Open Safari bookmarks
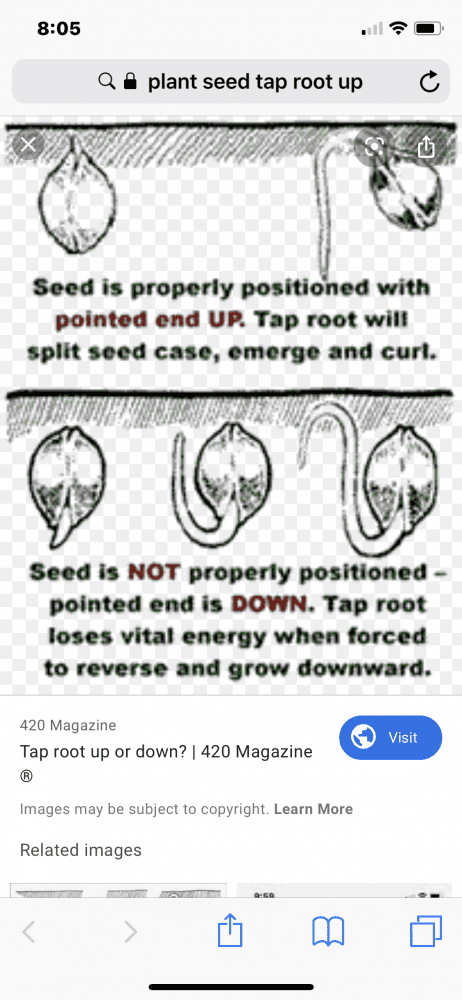The image size is (462, 1000). pos(328,932)
